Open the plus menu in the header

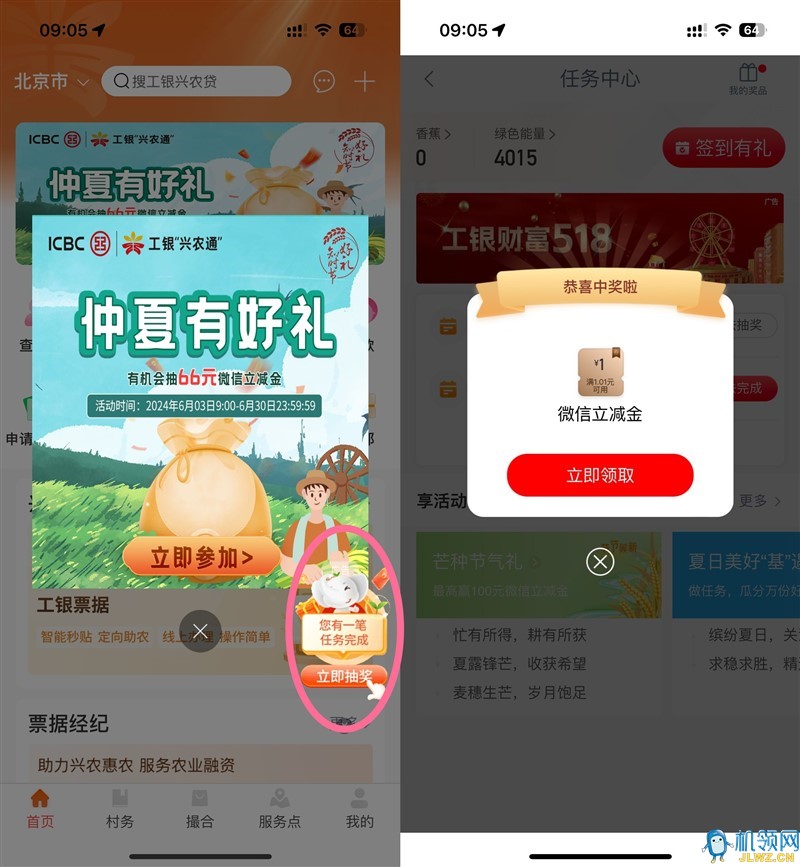coord(365,82)
